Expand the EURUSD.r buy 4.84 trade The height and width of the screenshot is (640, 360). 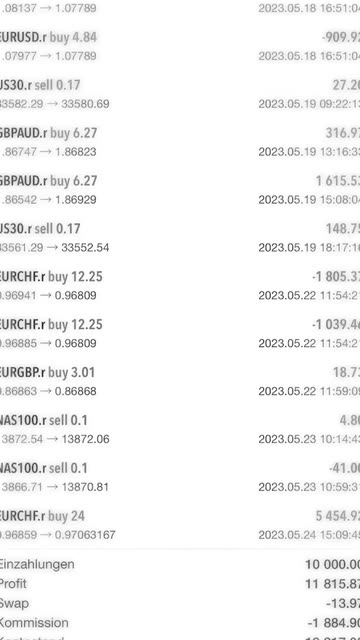(180, 46)
